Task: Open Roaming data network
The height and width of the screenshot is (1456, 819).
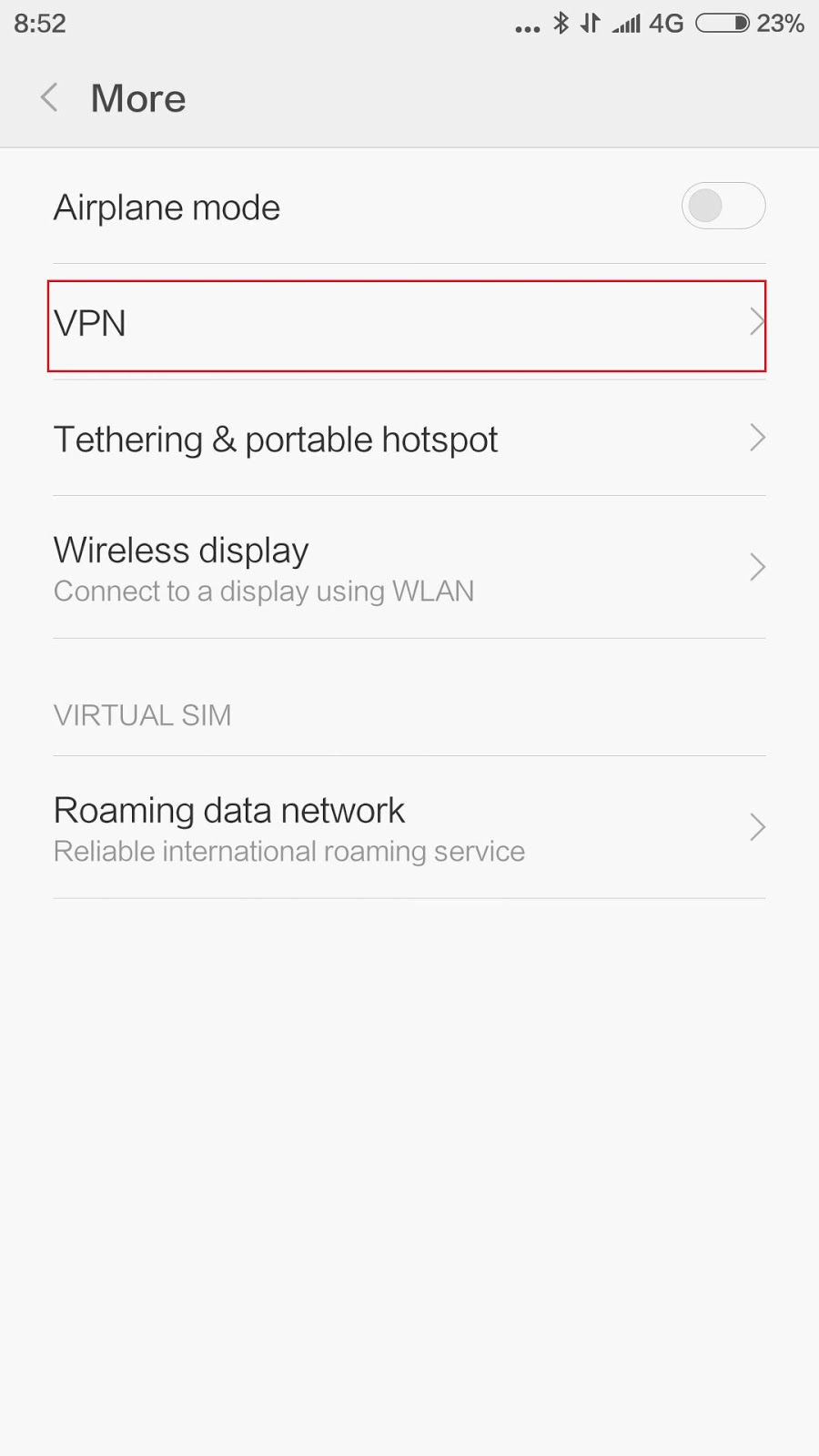Action: [409, 828]
